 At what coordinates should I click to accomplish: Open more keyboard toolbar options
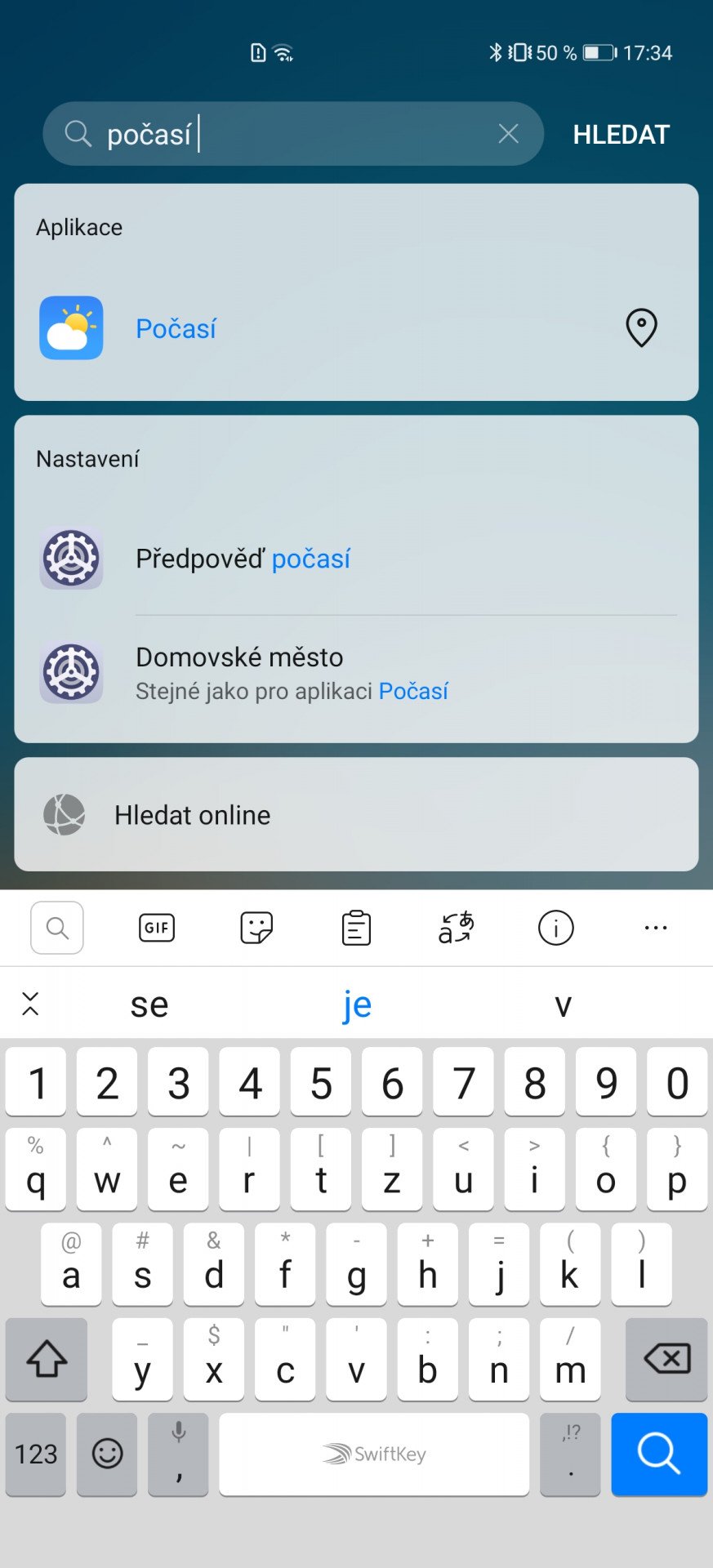tap(656, 928)
